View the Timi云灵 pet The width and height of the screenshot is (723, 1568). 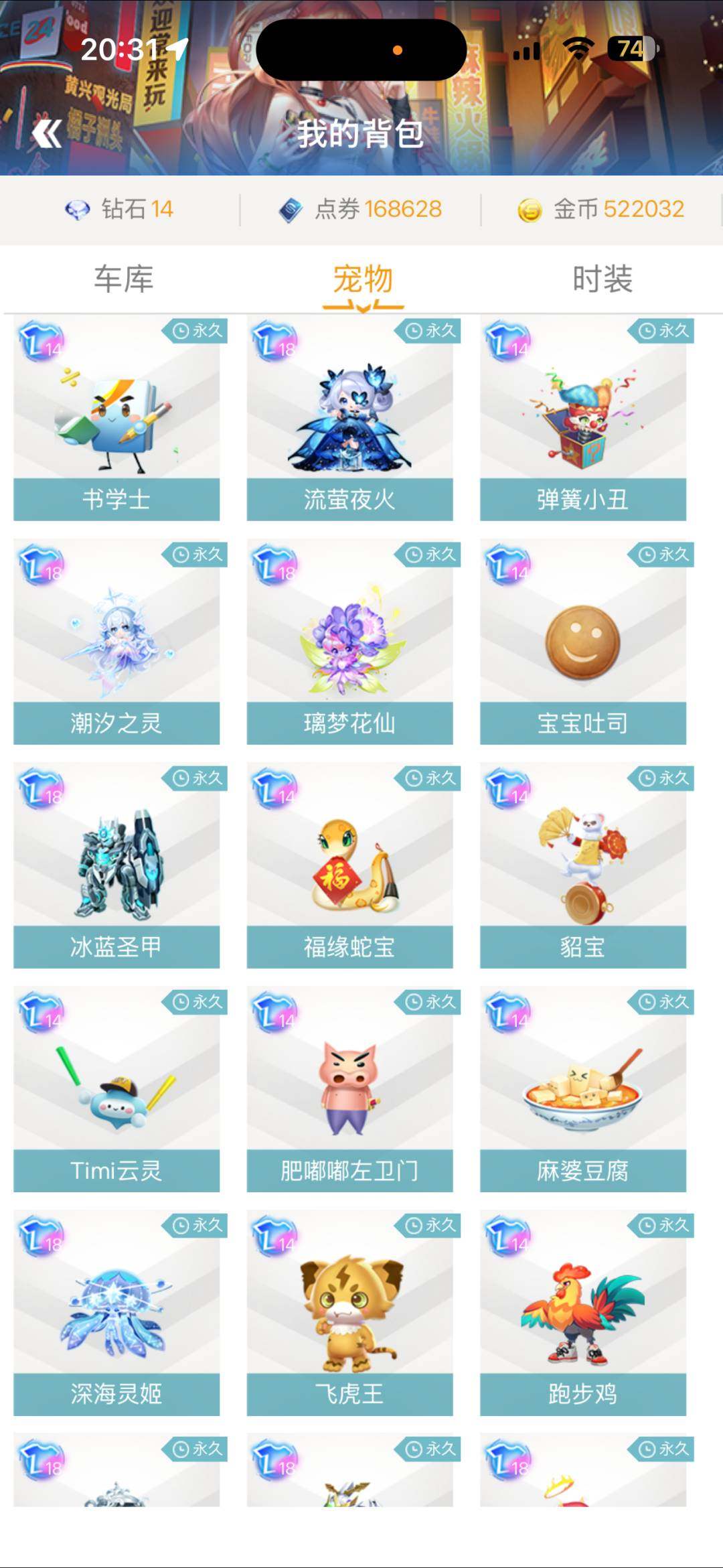(116, 1090)
